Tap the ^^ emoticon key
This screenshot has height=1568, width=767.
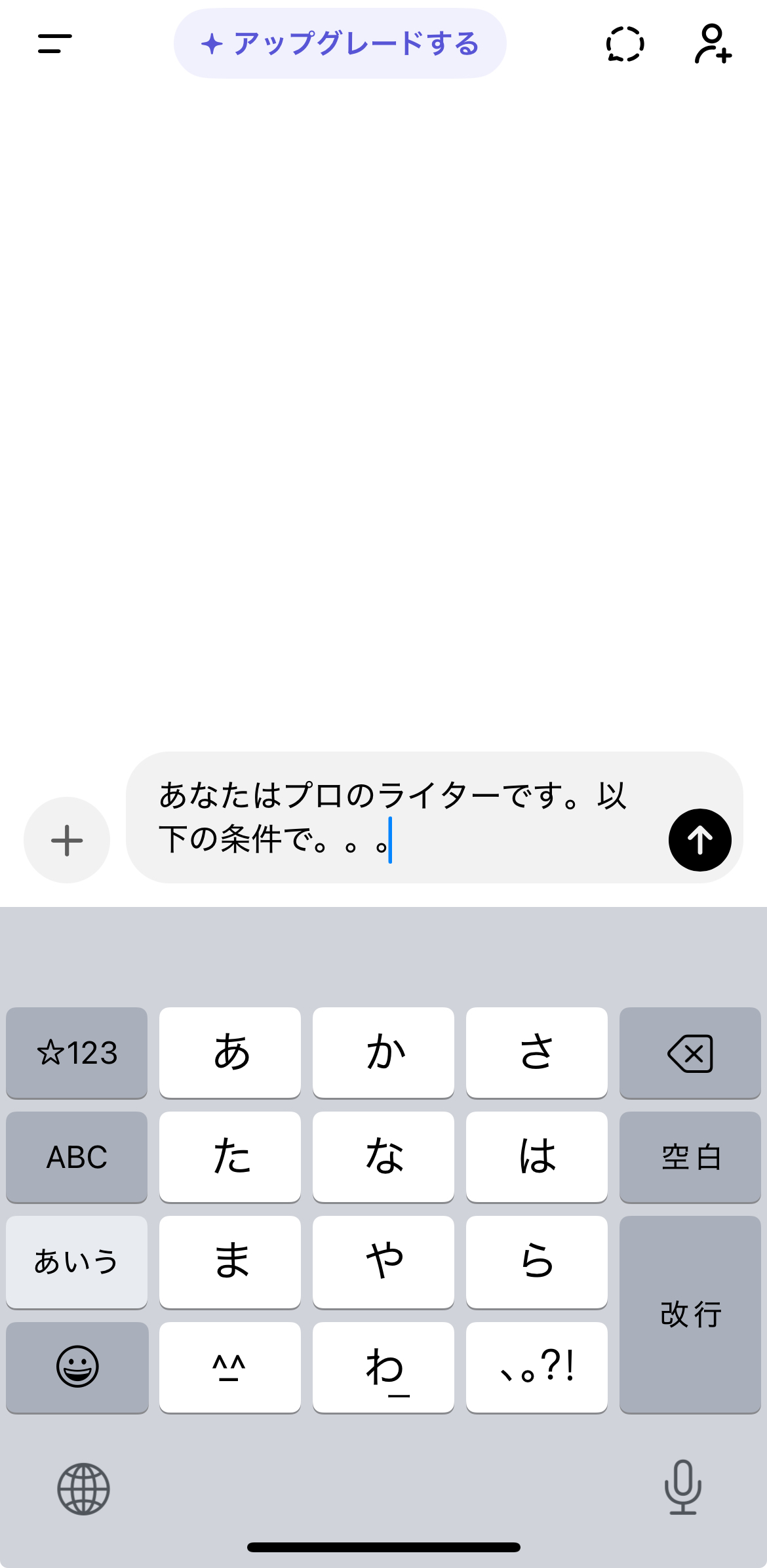click(229, 1366)
